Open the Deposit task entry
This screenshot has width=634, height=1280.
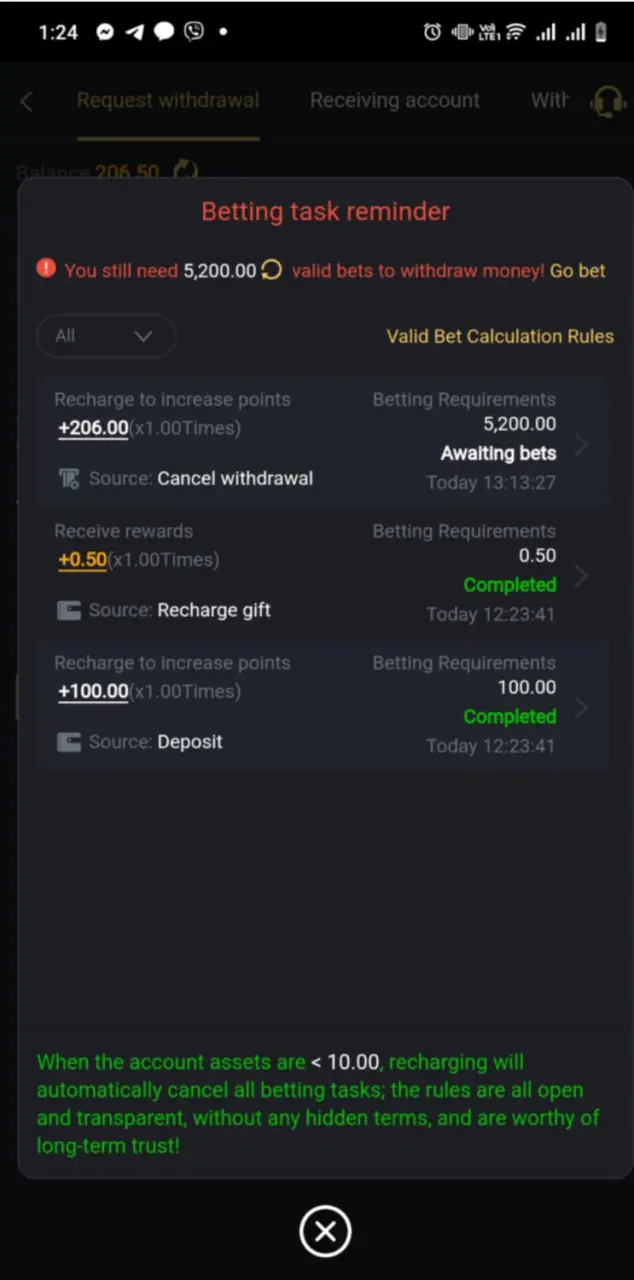(x=322, y=705)
